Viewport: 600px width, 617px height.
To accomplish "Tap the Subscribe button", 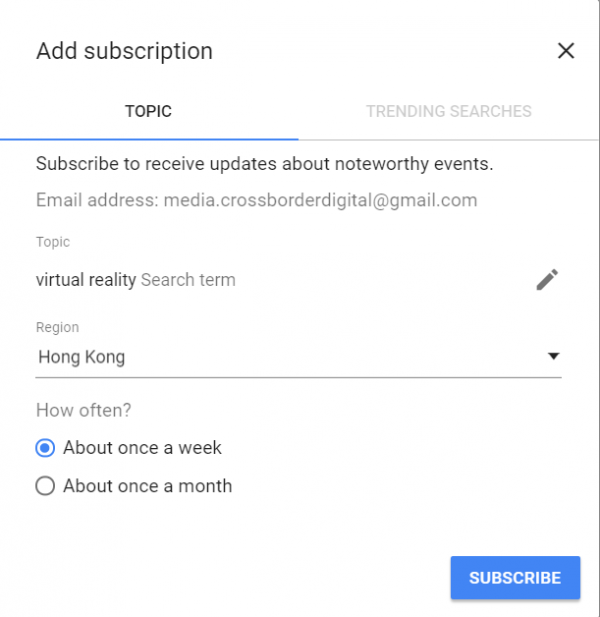I will (515, 577).
